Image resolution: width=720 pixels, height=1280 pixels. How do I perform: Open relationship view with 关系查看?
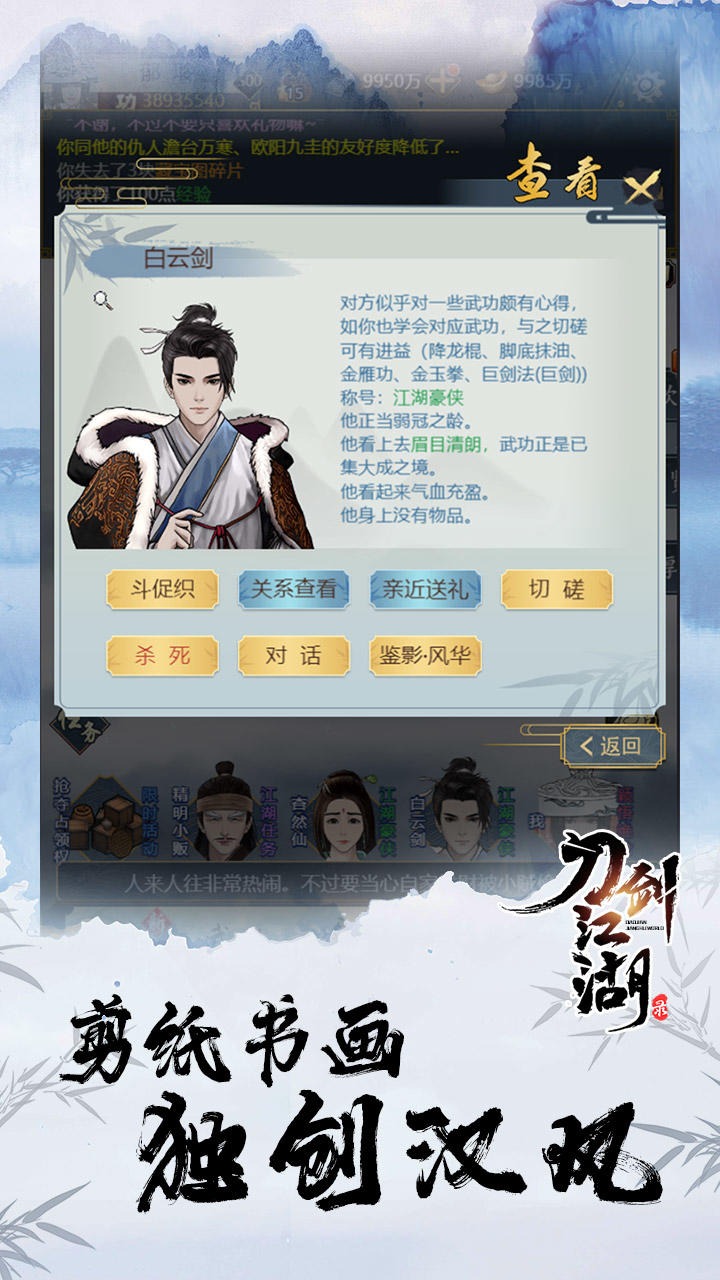point(293,589)
